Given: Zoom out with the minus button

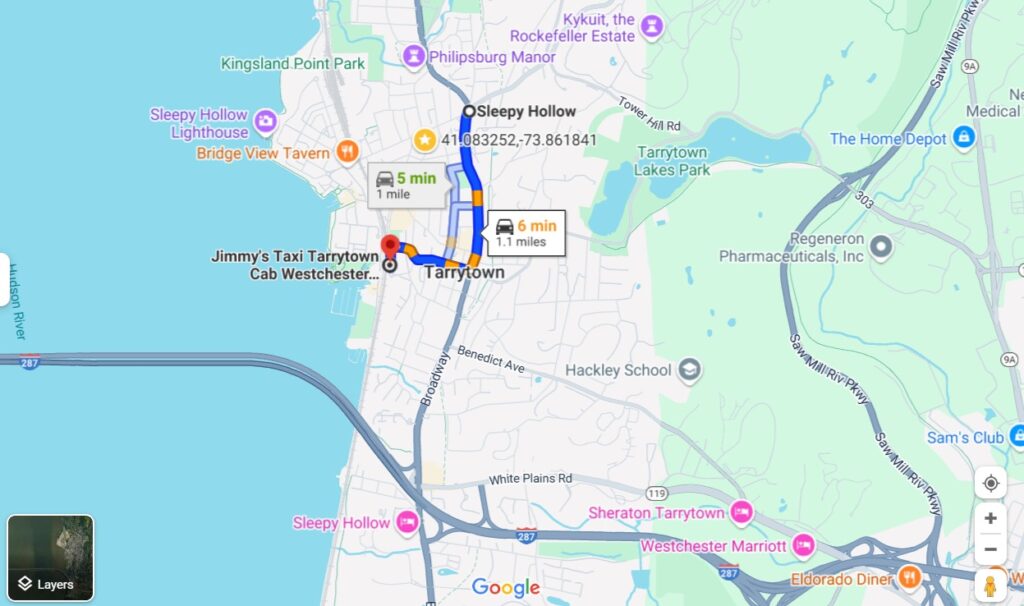Looking at the screenshot, I should pyautogui.click(x=990, y=549).
